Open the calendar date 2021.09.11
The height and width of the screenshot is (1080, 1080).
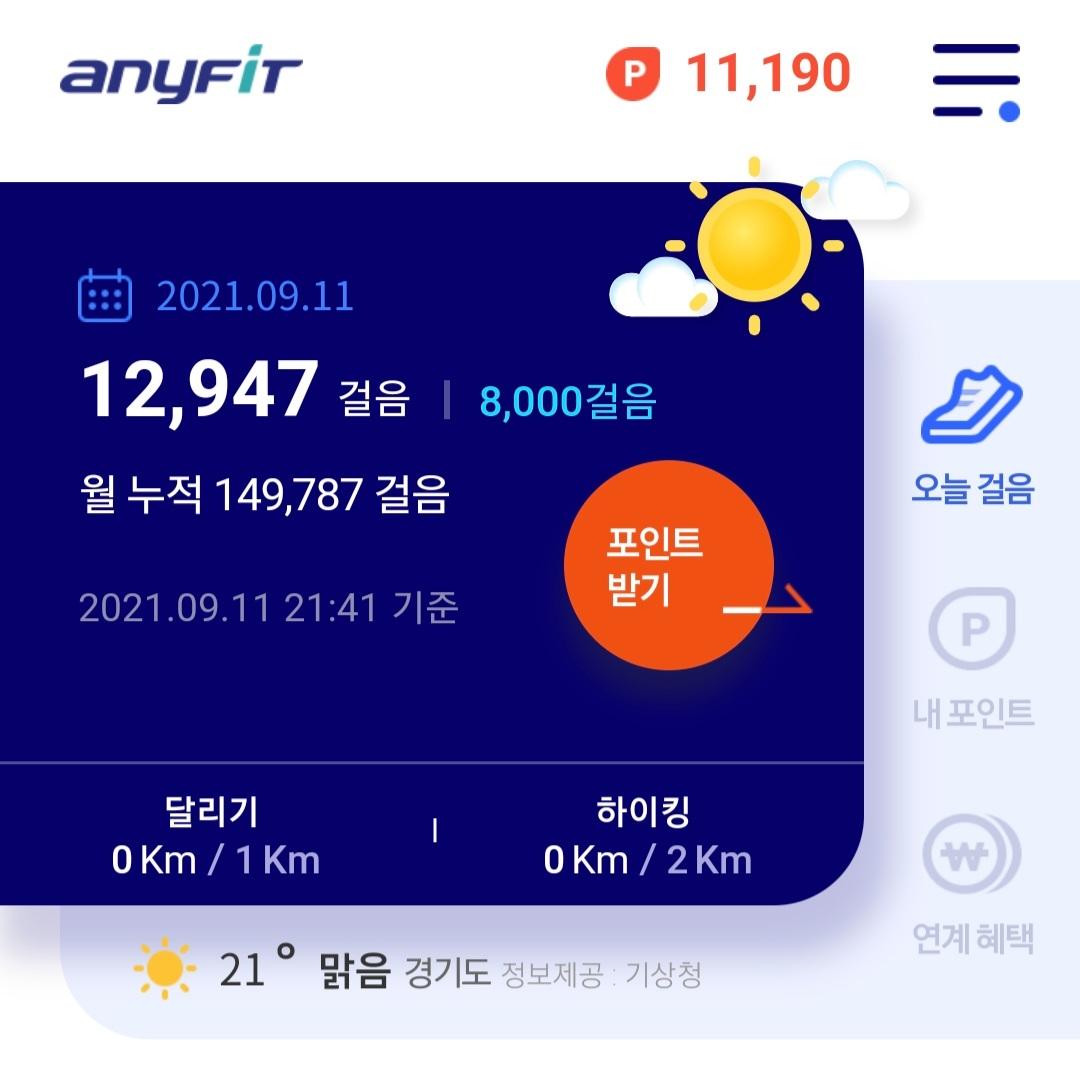tap(217, 297)
